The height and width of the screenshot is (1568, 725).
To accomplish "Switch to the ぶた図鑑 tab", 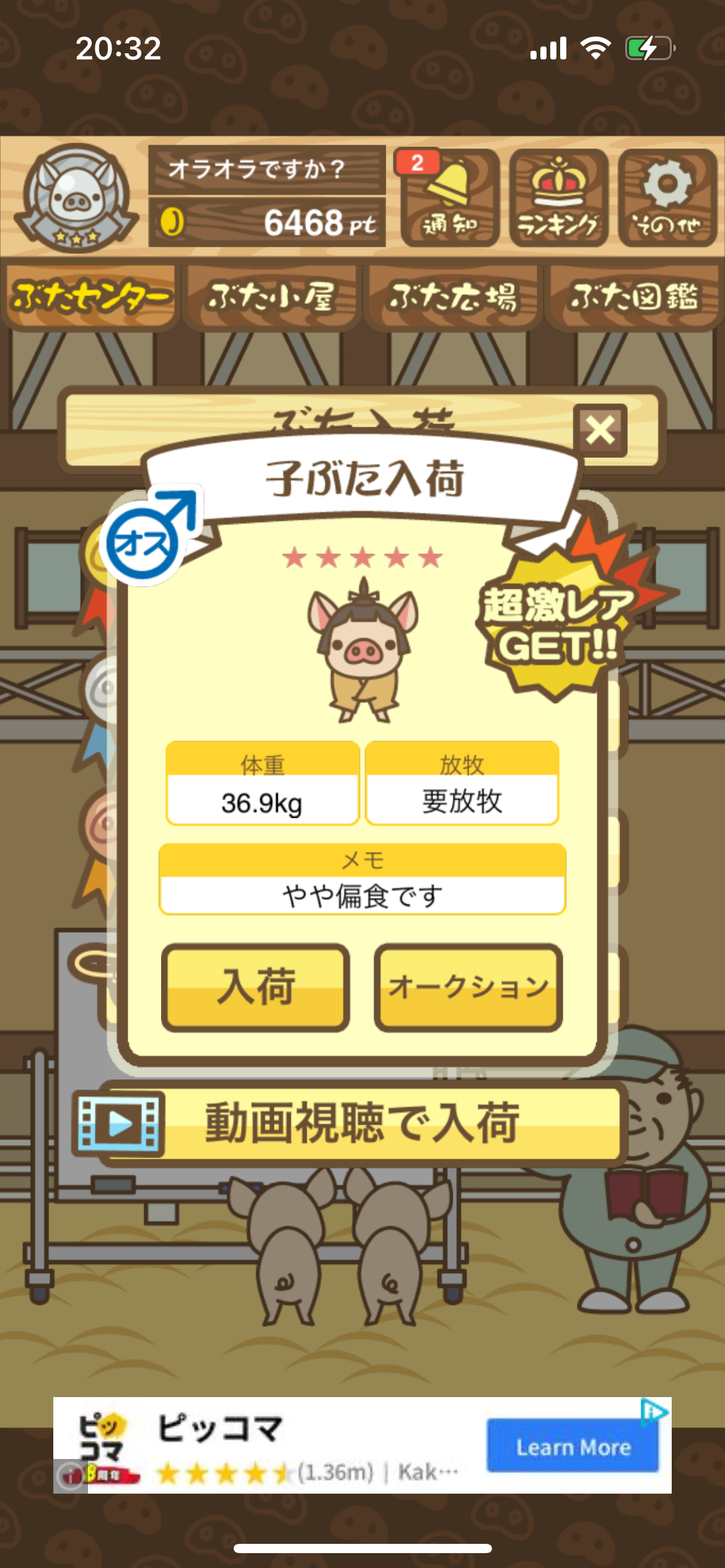I will pos(634,297).
